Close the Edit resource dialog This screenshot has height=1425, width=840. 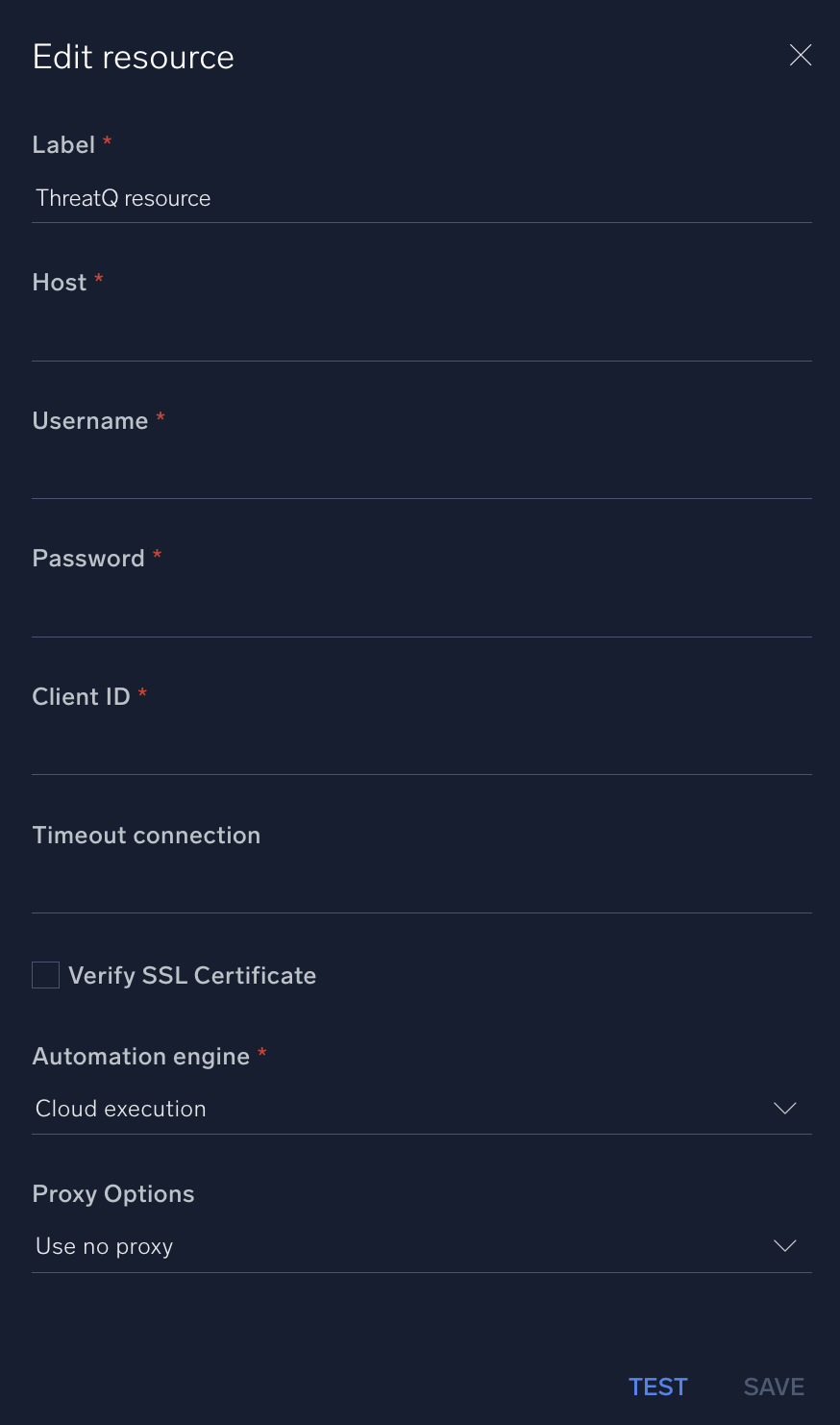pyautogui.click(x=801, y=55)
